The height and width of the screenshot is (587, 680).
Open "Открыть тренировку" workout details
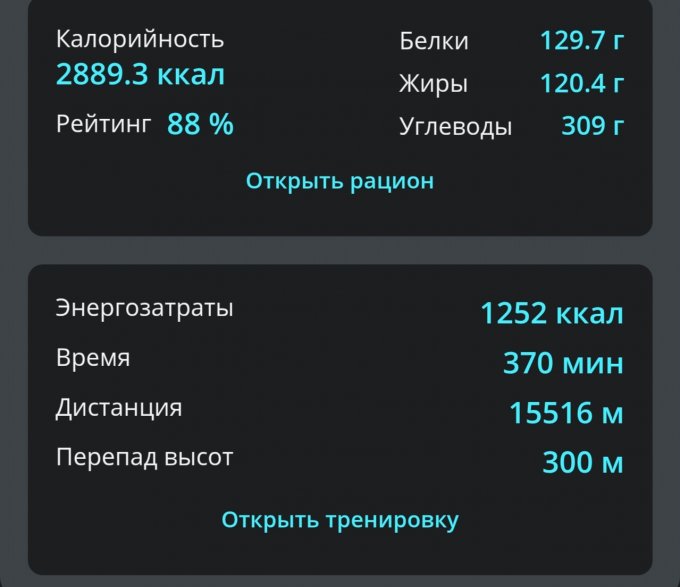point(340,520)
